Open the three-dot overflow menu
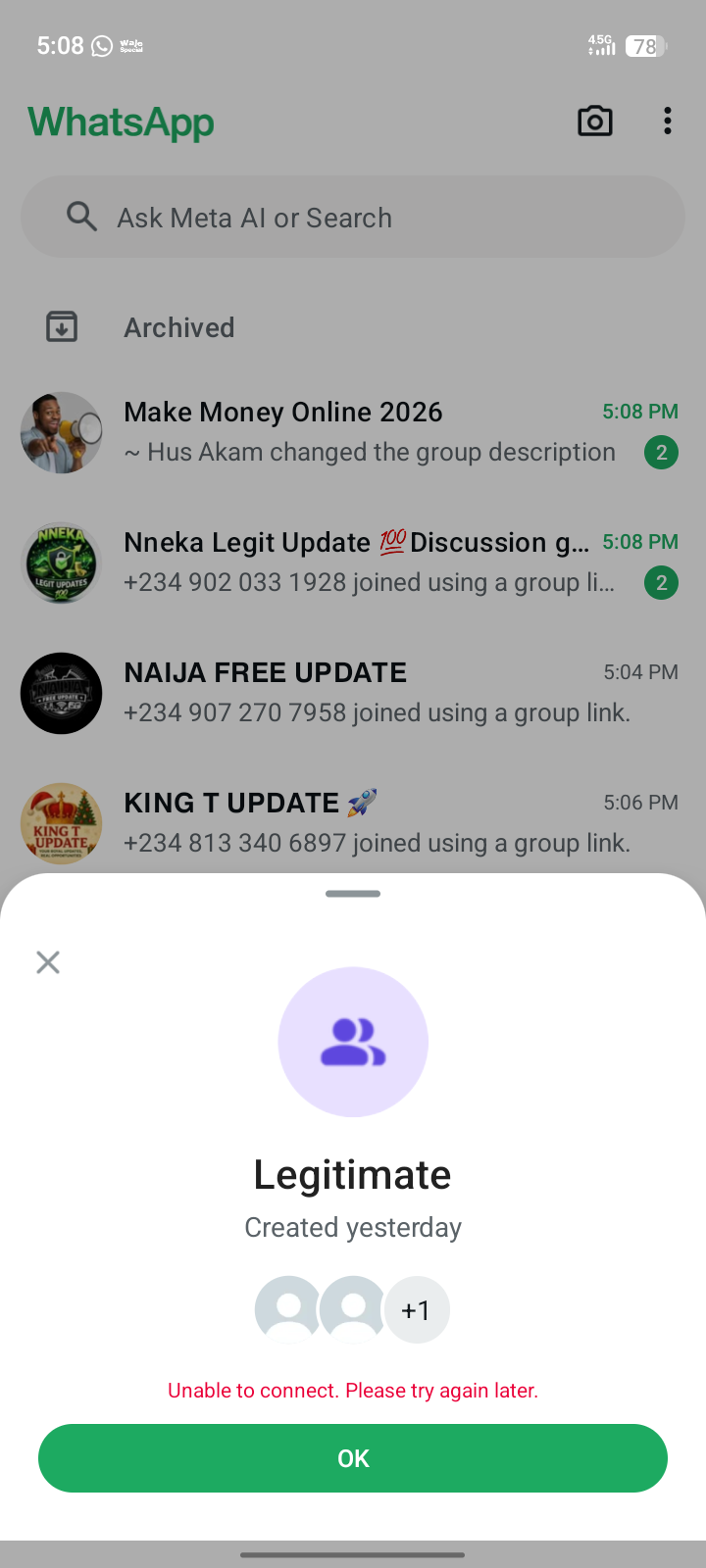Image resolution: width=706 pixels, height=1568 pixels. pyautogui.click(x=668, y=122)
